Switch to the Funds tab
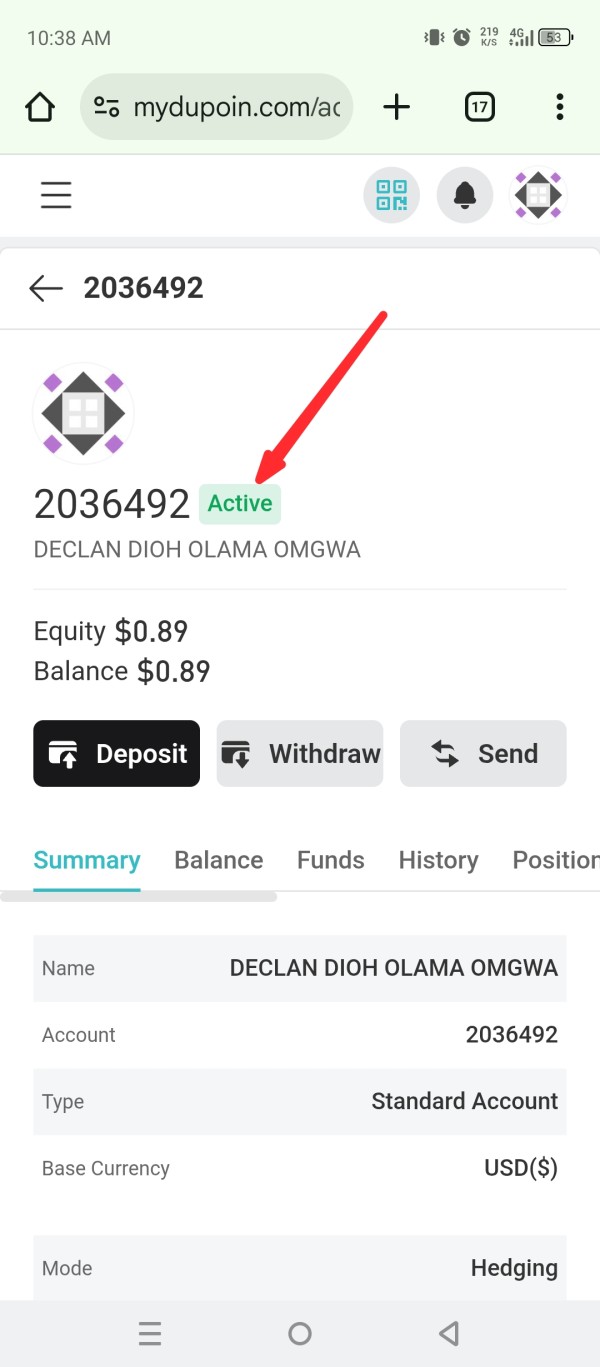The height and width of the screenshot is (1367, 600). coord(331,860)
